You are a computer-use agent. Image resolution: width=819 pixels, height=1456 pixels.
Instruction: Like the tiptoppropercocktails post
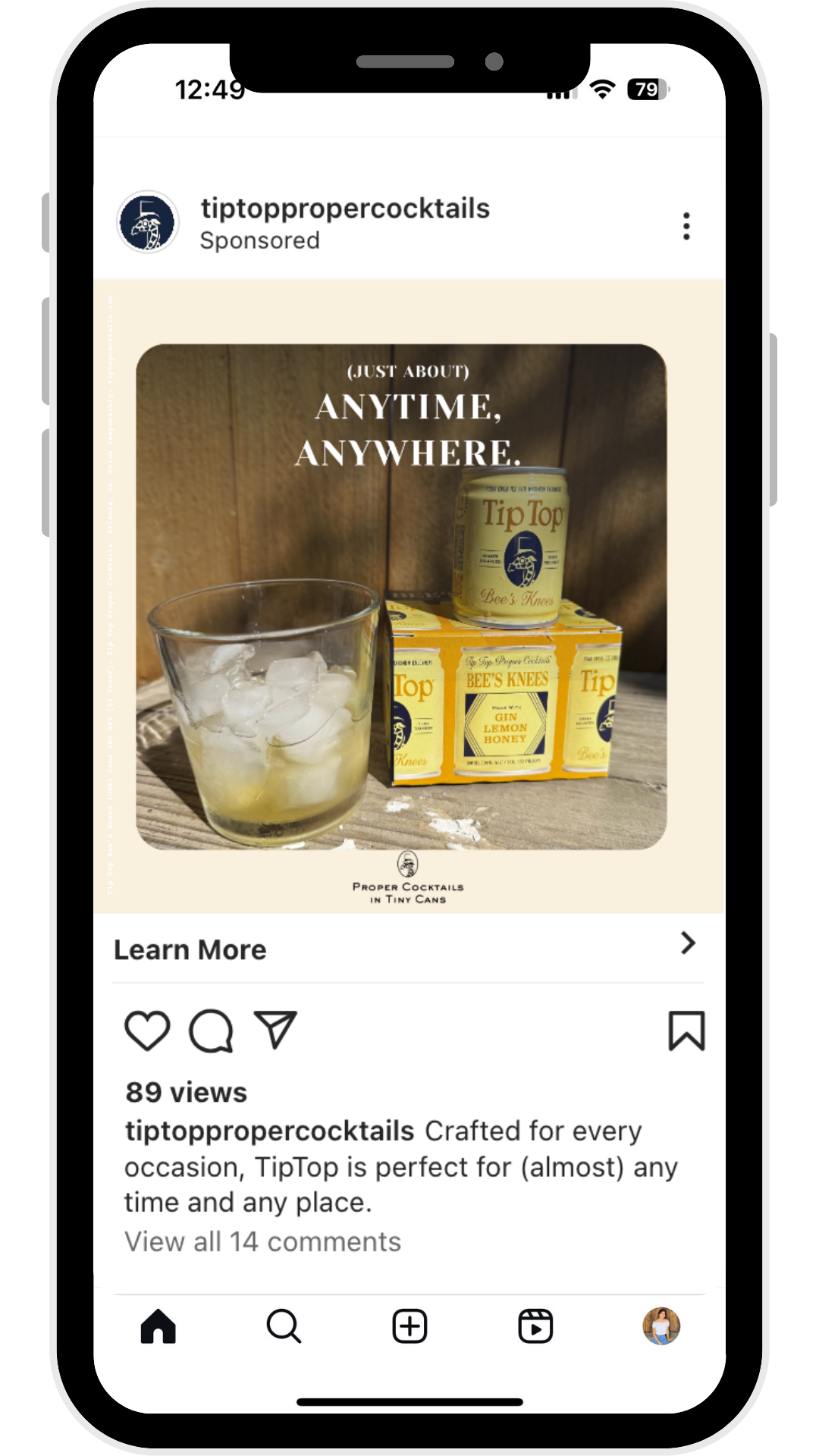(x=147, y=1031)
